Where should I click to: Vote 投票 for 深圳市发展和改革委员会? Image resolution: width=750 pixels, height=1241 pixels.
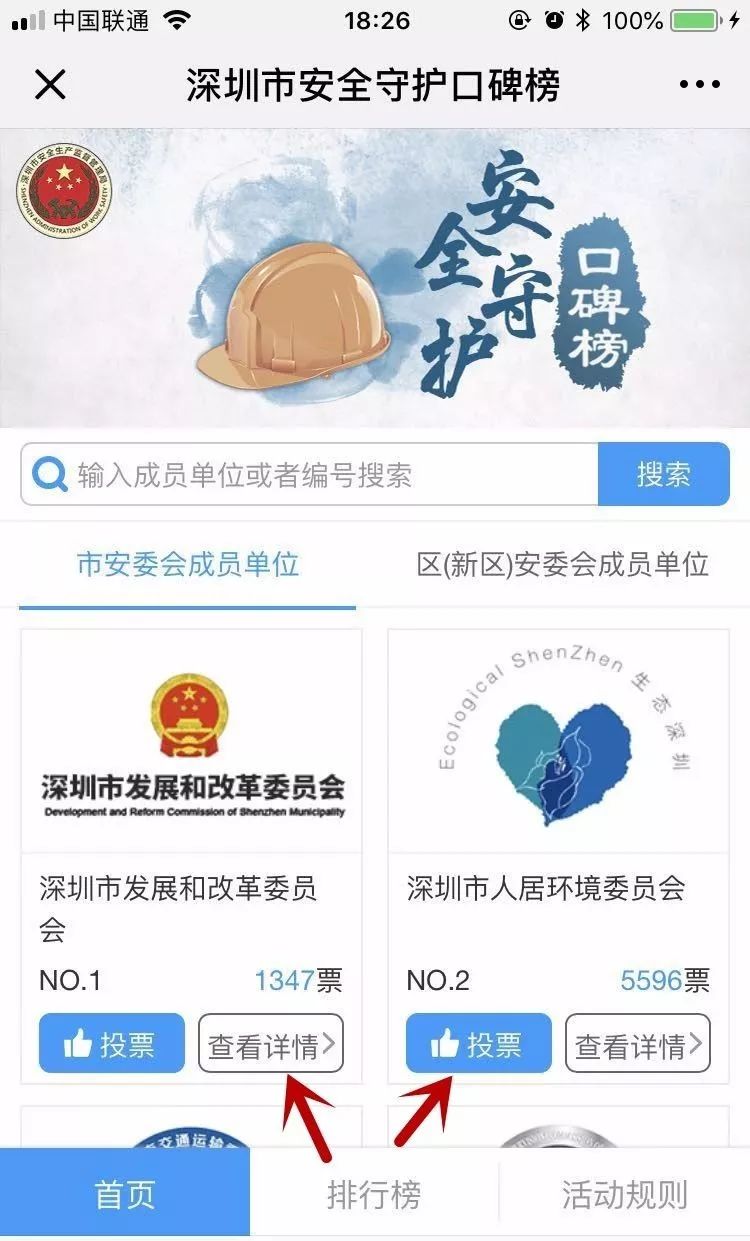[112, 1044]
